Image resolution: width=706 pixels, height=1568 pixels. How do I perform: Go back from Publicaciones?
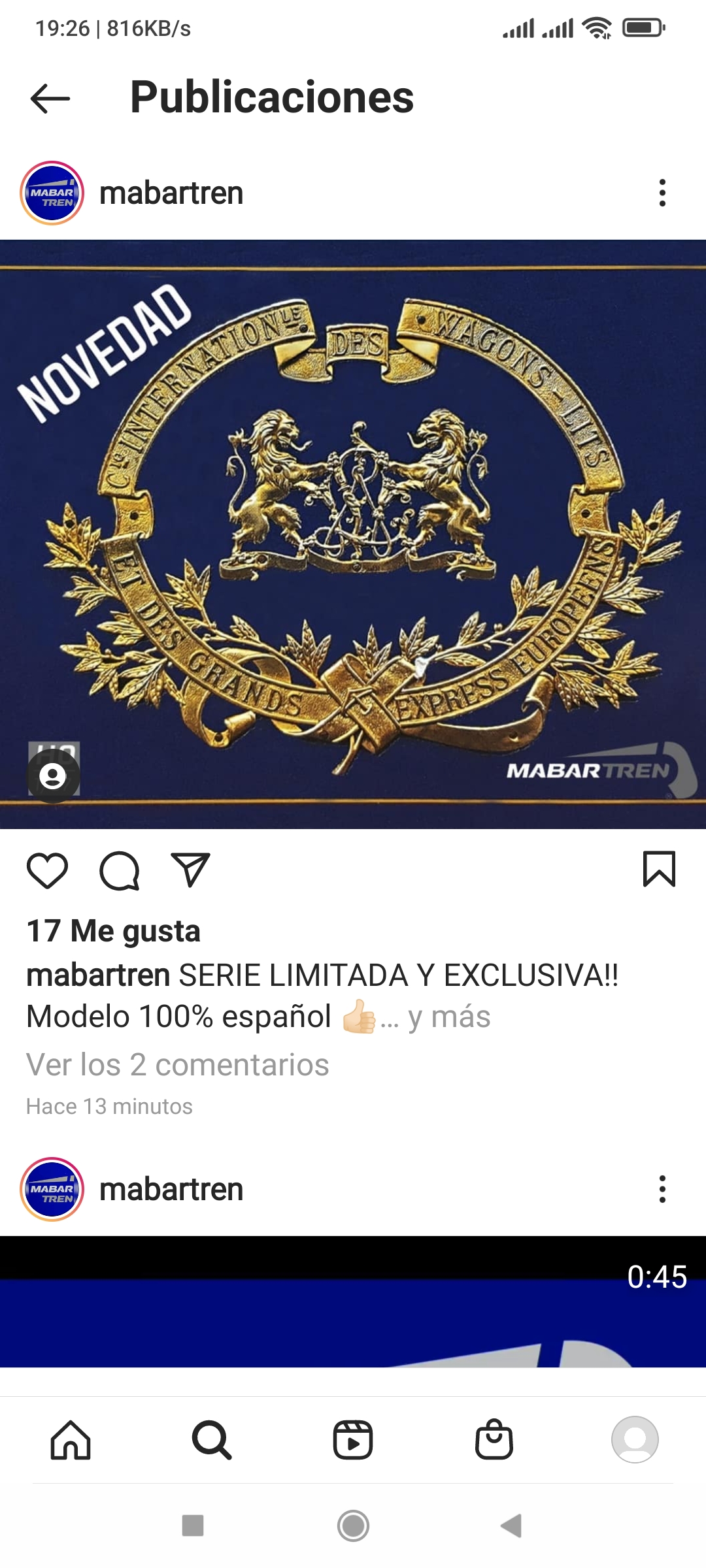(50, 99)
